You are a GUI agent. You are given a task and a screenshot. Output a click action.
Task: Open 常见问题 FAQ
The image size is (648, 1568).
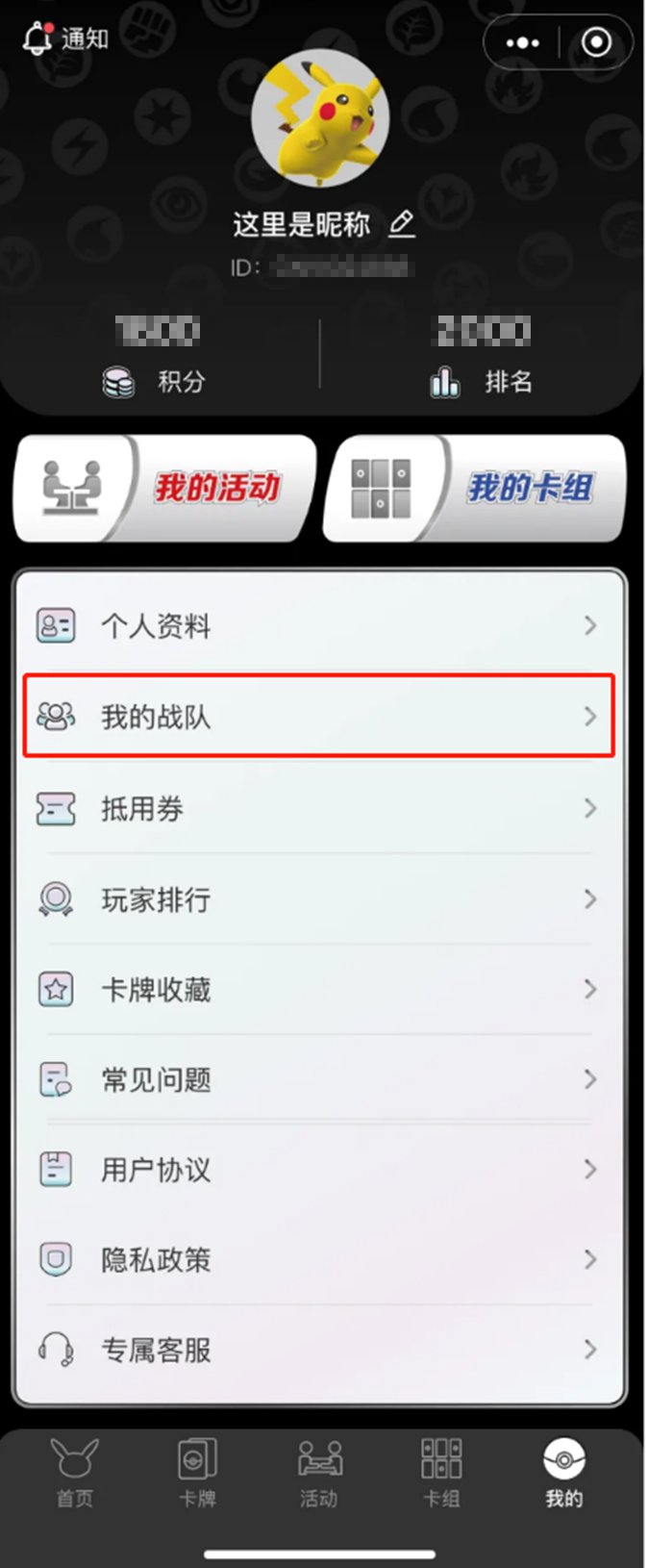318,1079
